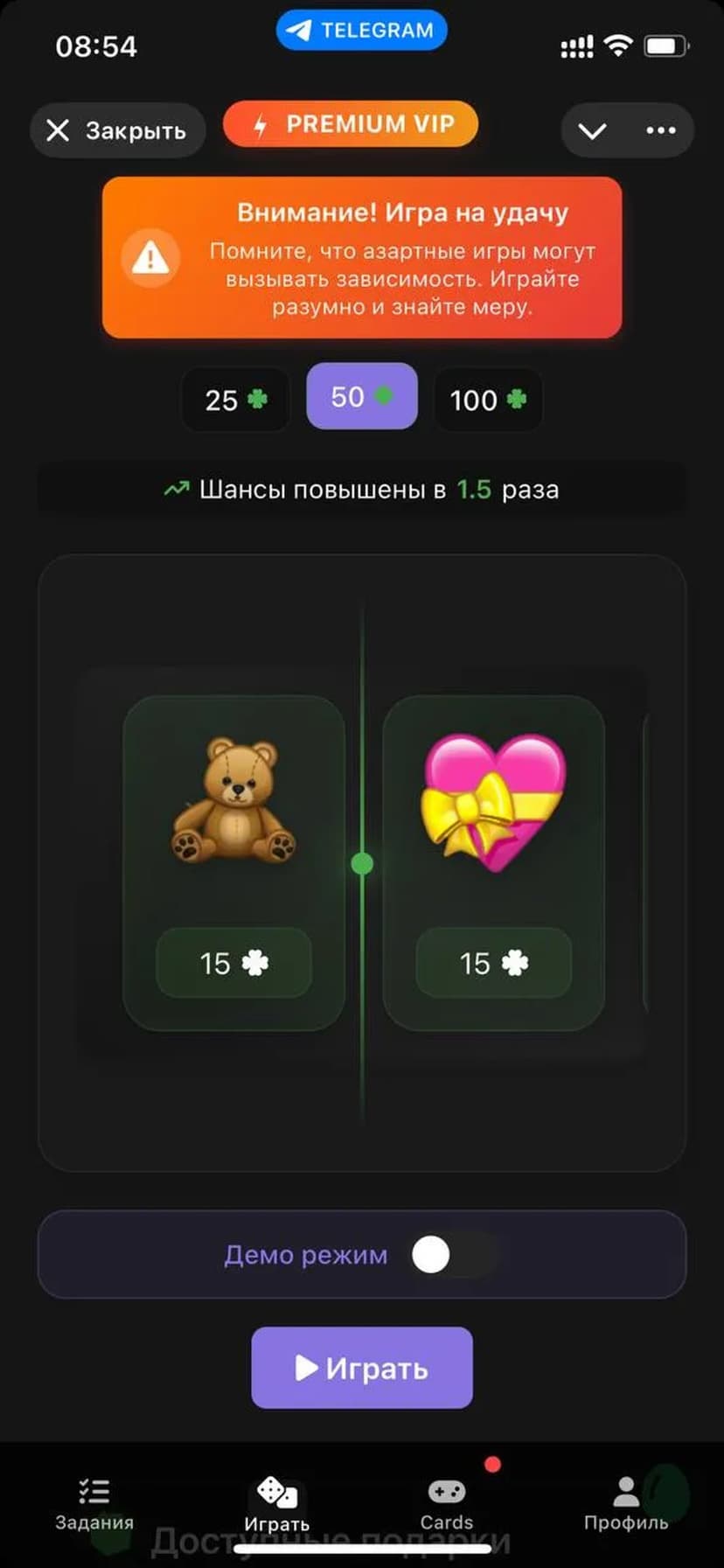Select the 50 clover bet
This screenshot has height=1568, width=724.
(x=361, y=397)
